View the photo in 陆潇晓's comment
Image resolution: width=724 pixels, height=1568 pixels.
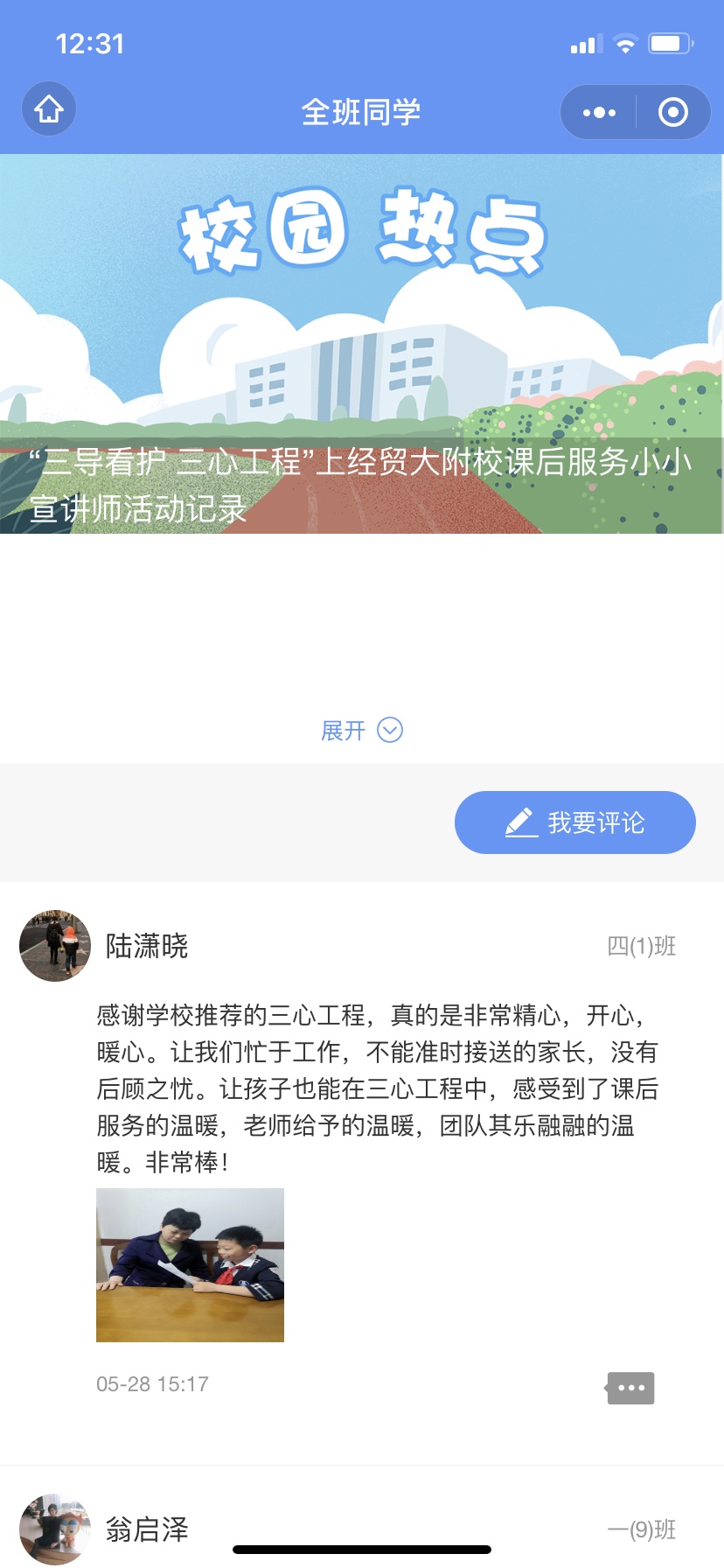click(x=190, y=1264)
